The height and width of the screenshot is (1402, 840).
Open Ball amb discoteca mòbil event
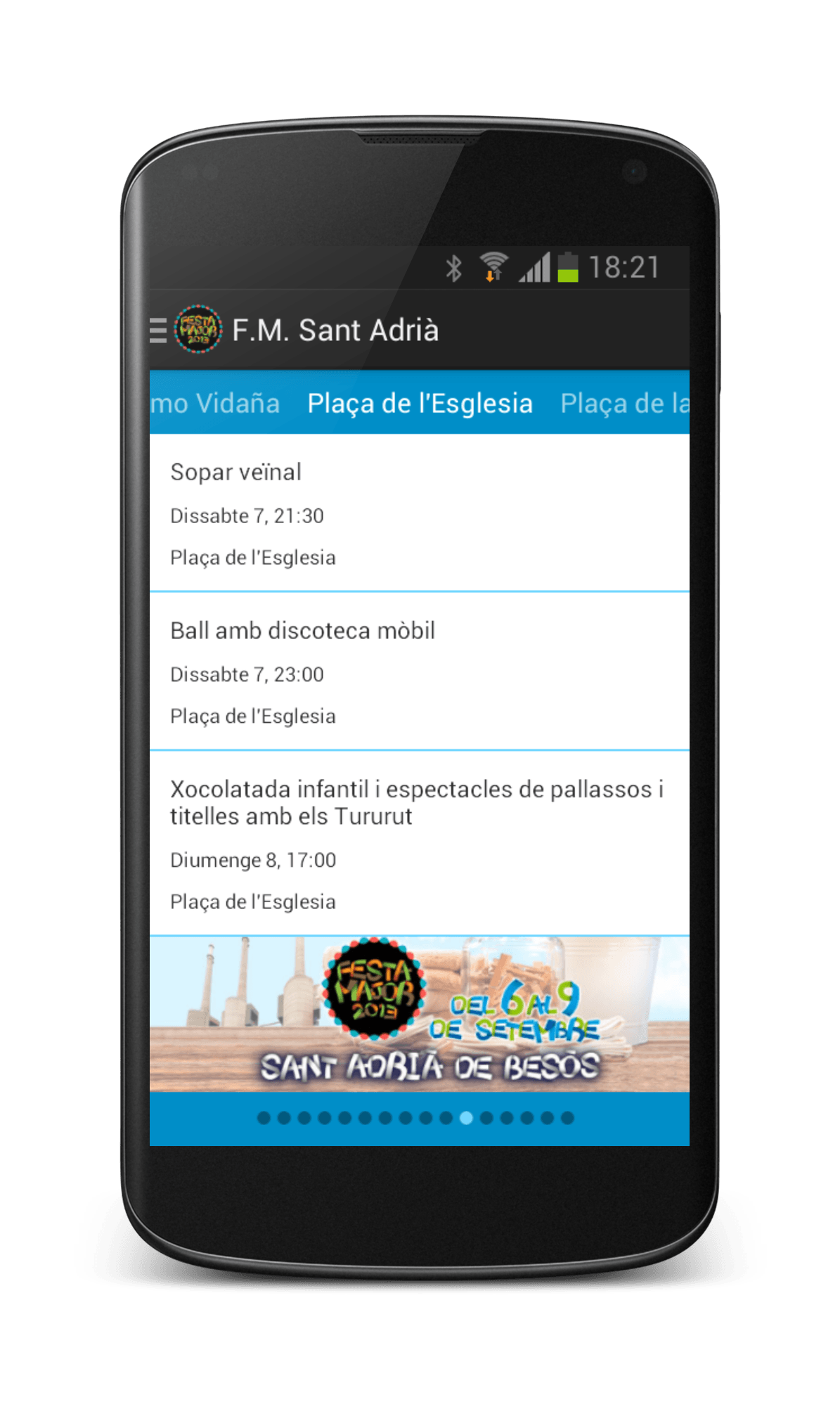(420, 671)
